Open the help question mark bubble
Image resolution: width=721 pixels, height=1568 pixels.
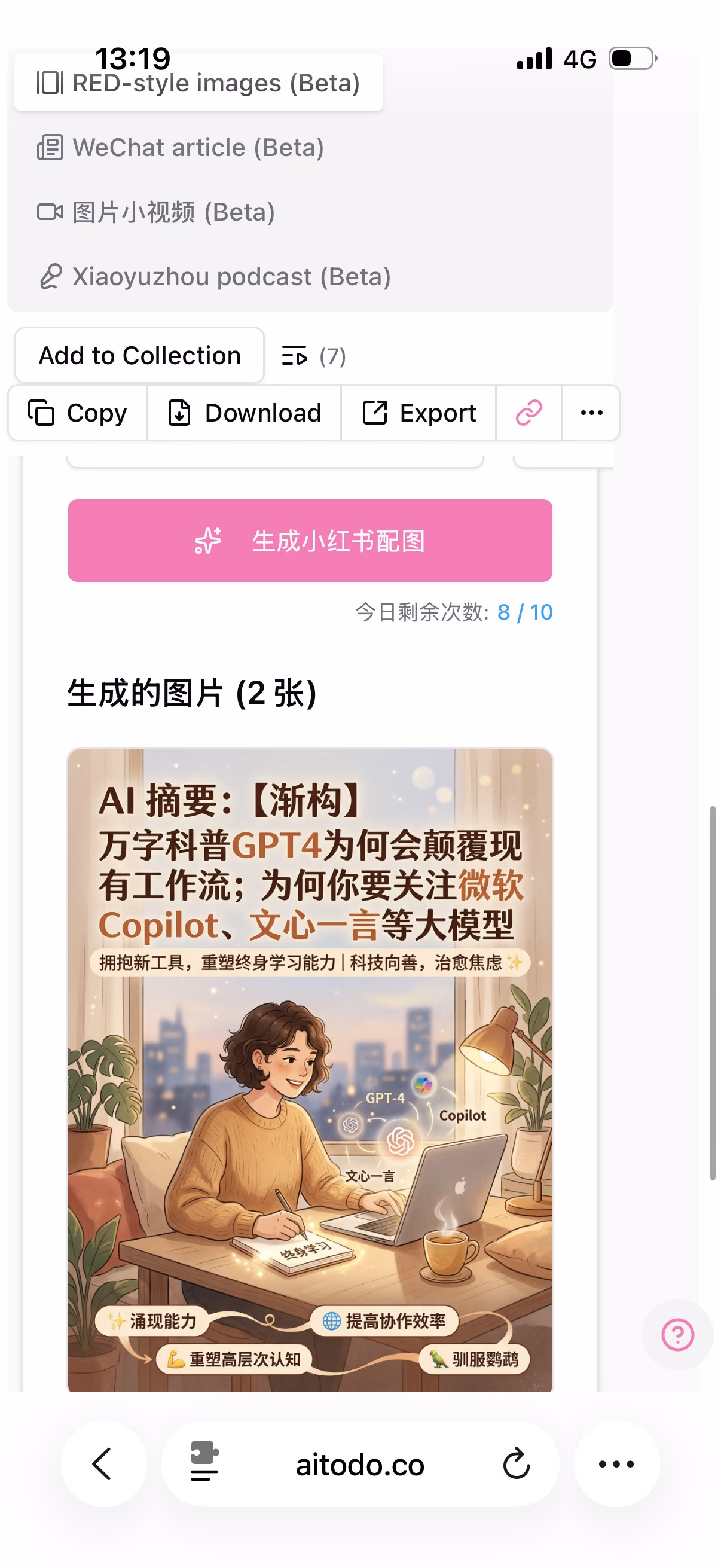[x=677, y=1335]
